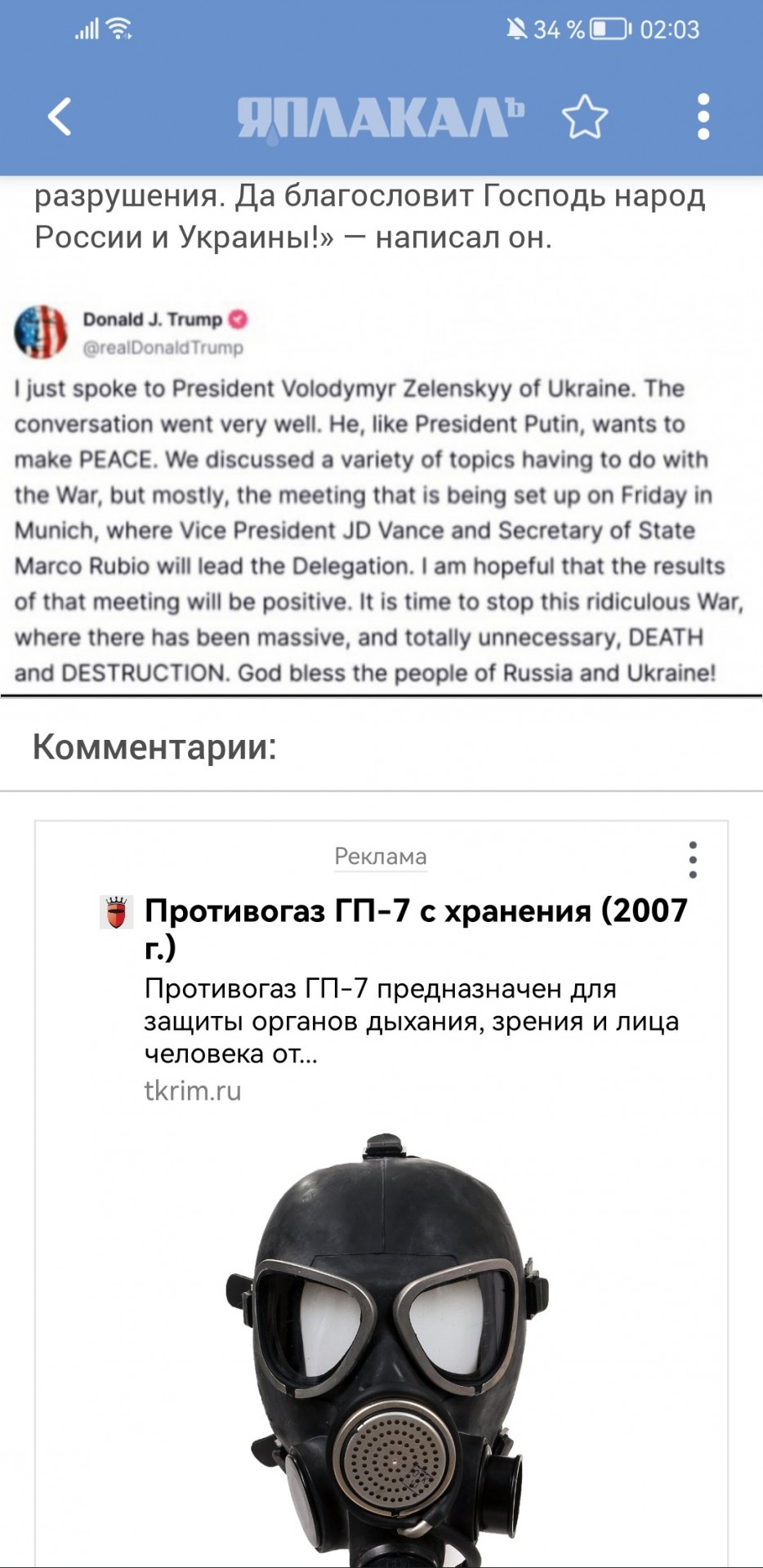Go back using the header arrow

coord(60,117)
